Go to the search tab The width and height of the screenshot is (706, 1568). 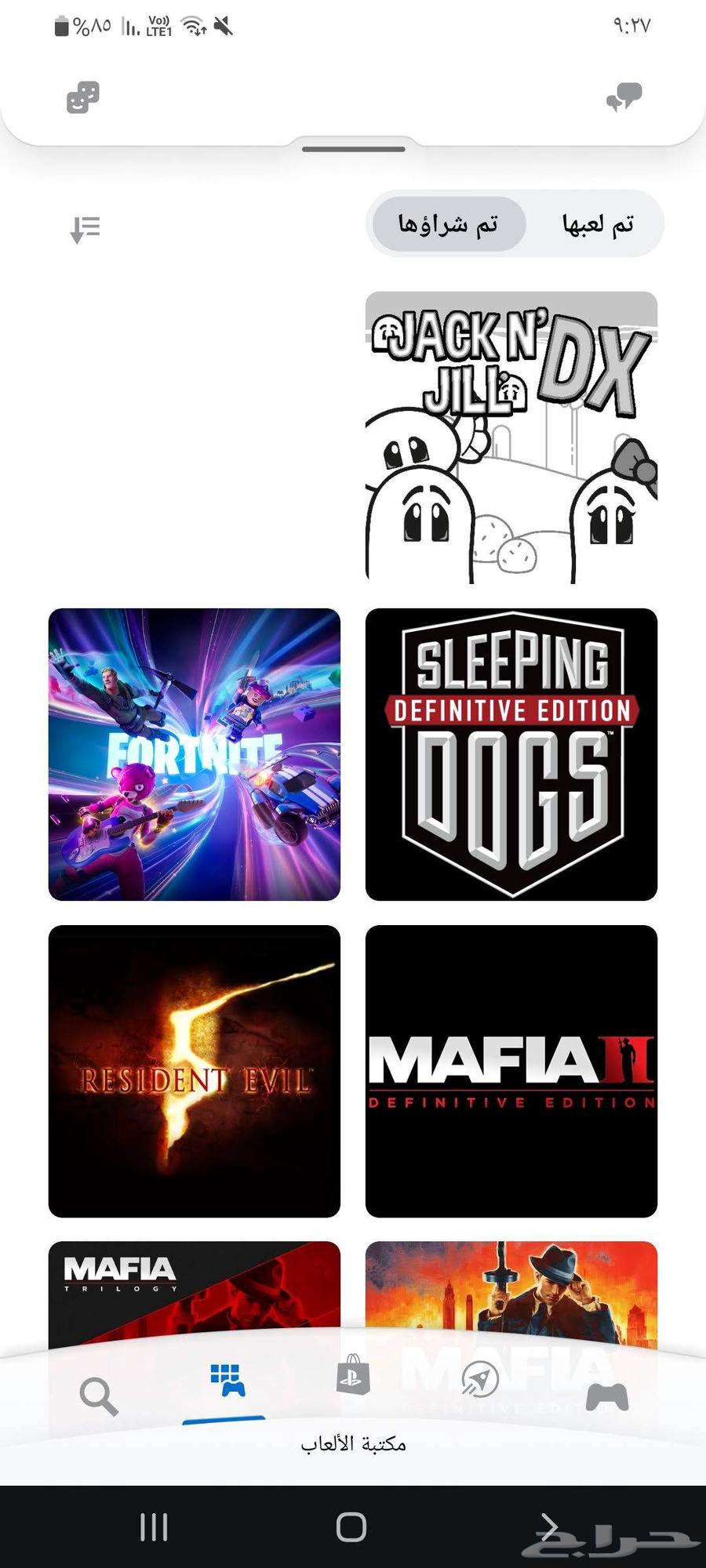point(99,1397)
